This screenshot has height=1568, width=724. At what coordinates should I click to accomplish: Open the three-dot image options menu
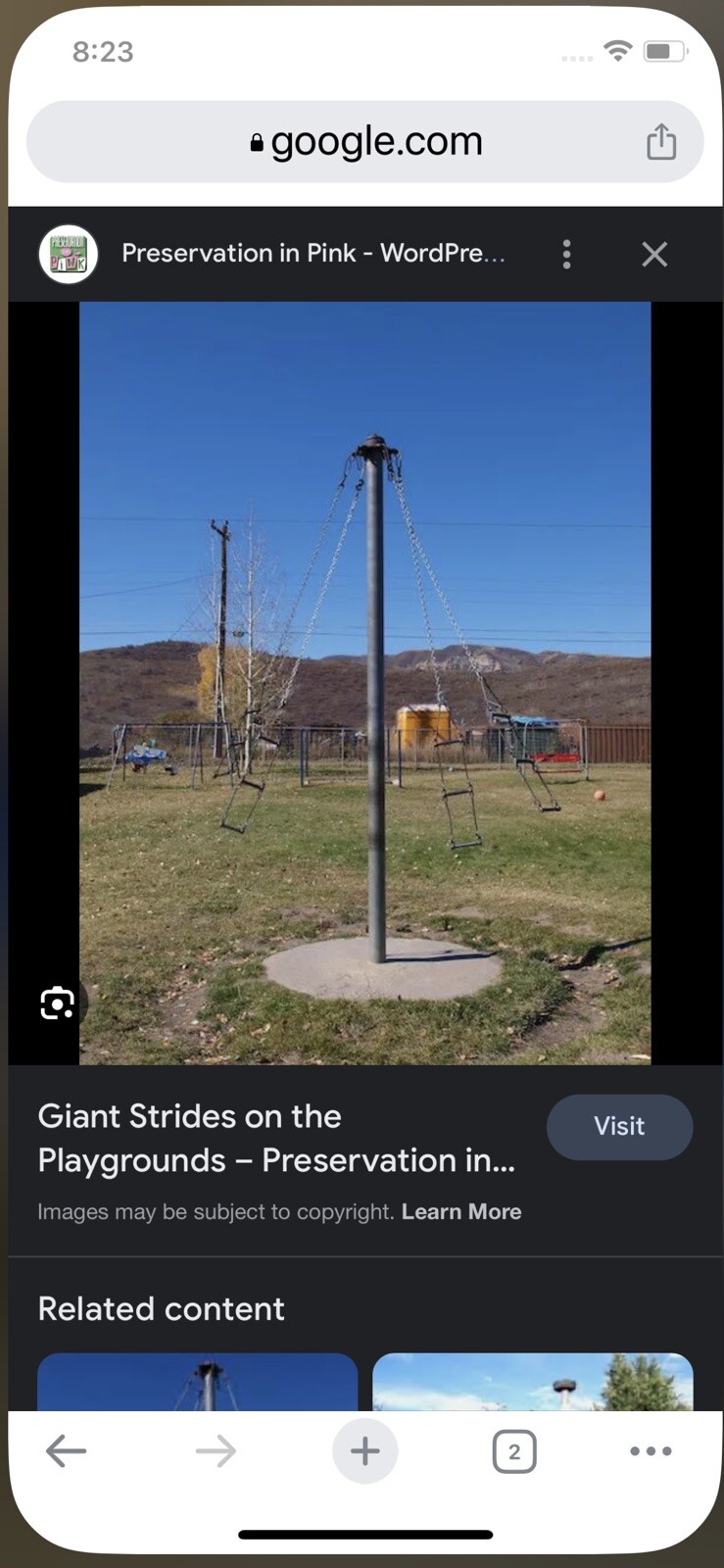pyautogui.click(x=566, y=255)
